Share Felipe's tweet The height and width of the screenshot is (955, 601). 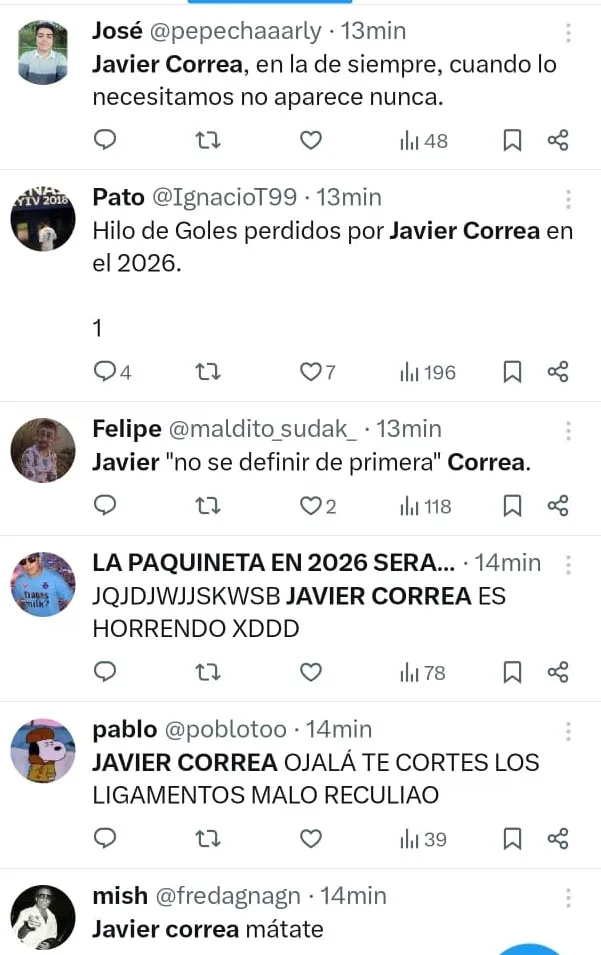click(558, 506)
